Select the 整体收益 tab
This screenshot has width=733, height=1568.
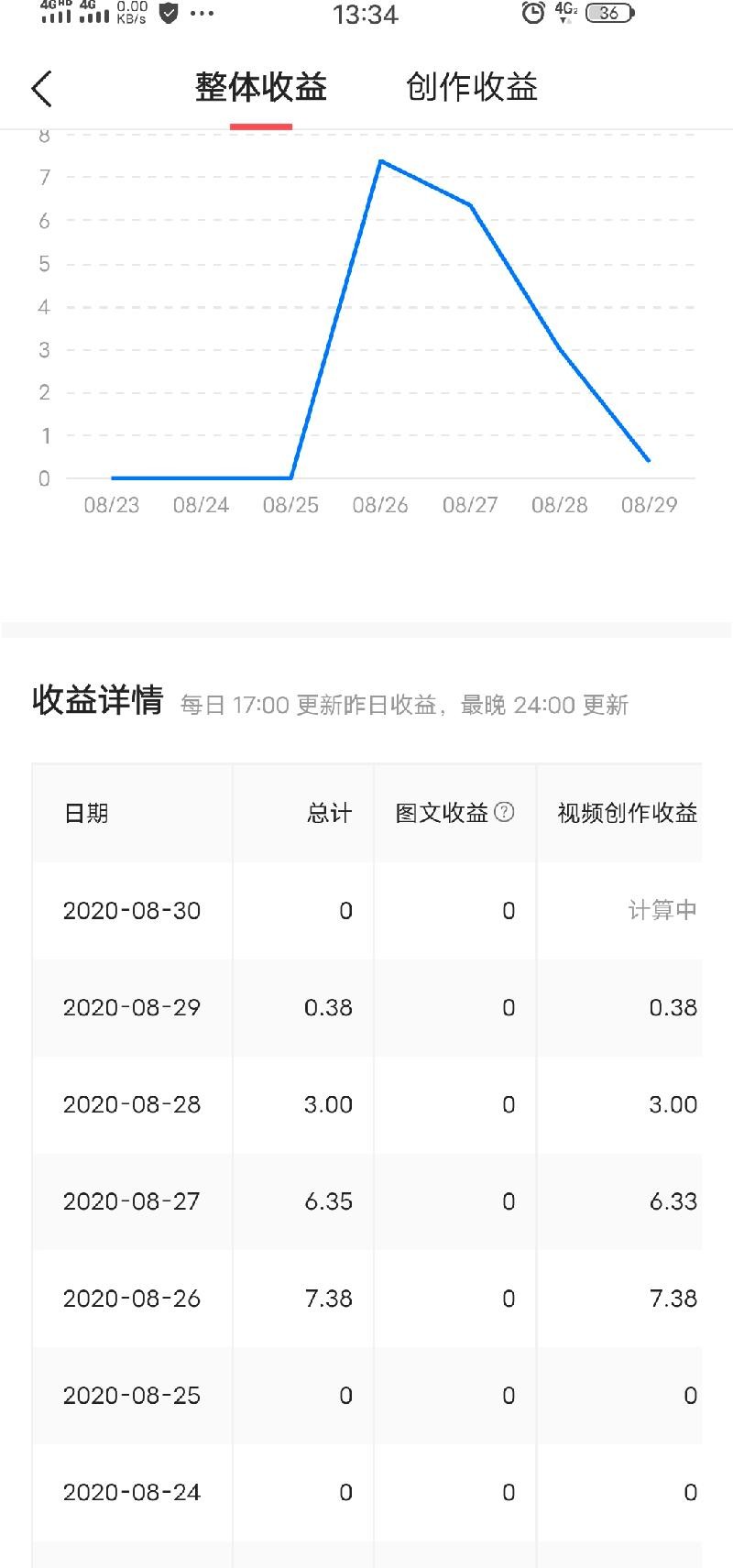[x=259, y=87]
